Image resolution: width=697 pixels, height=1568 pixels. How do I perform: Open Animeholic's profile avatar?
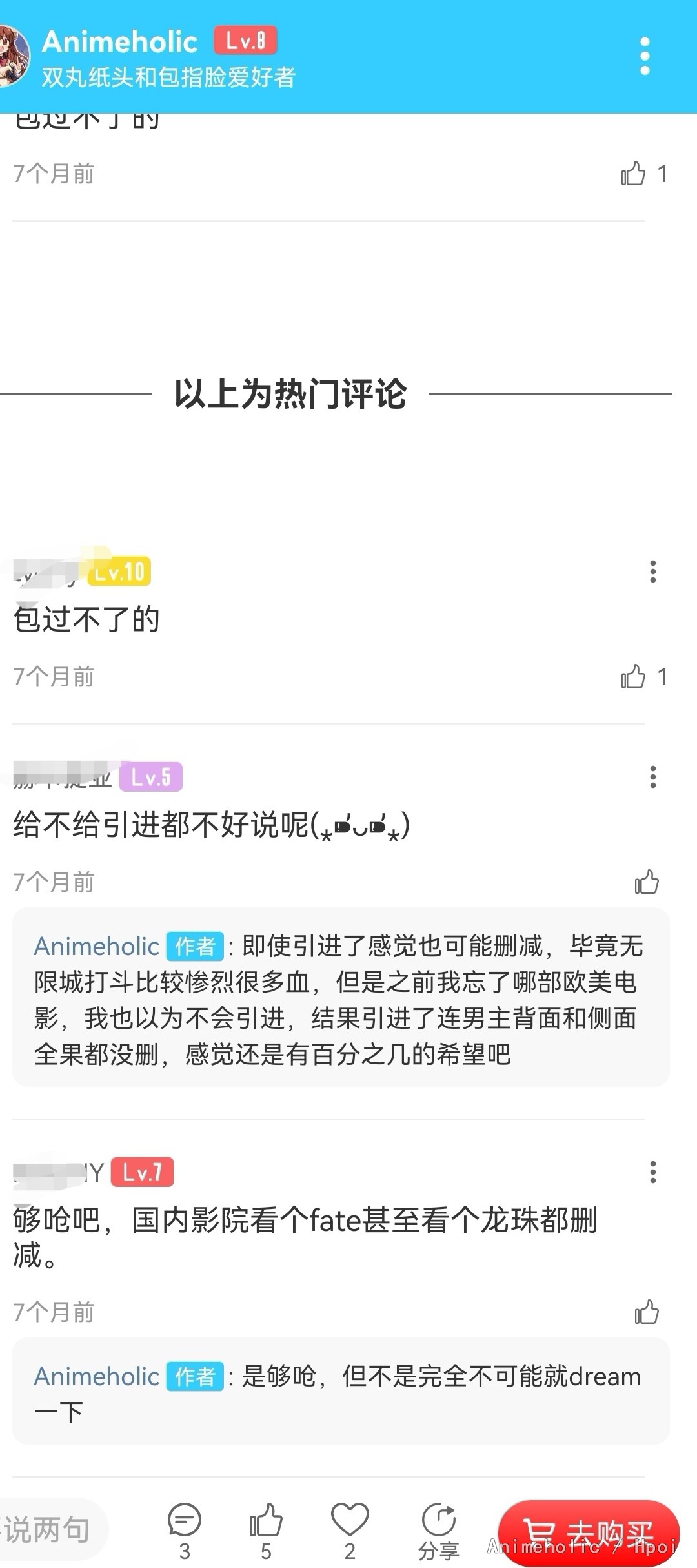pos(13,56)
